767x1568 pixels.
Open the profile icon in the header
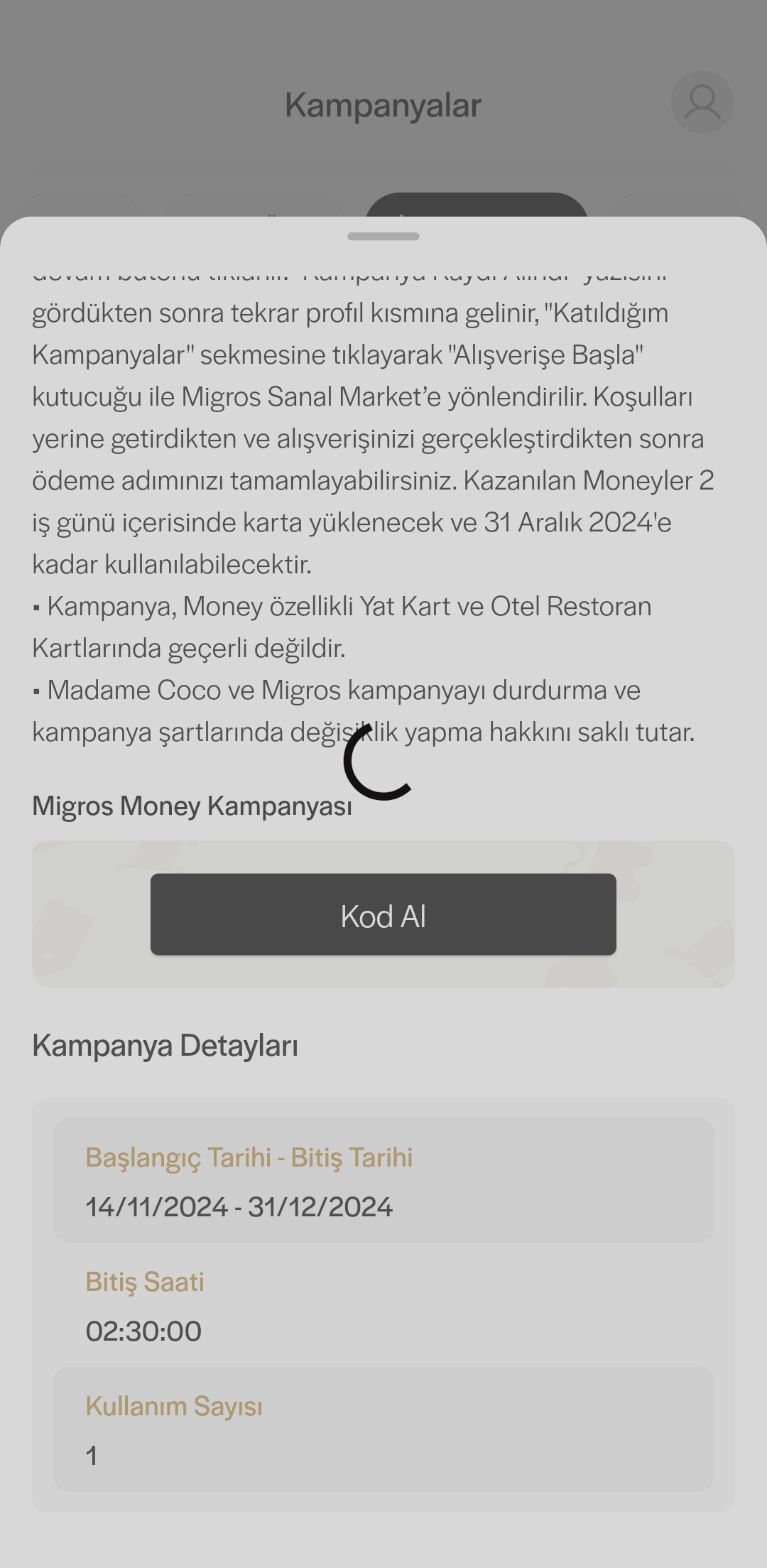point(702,102)
